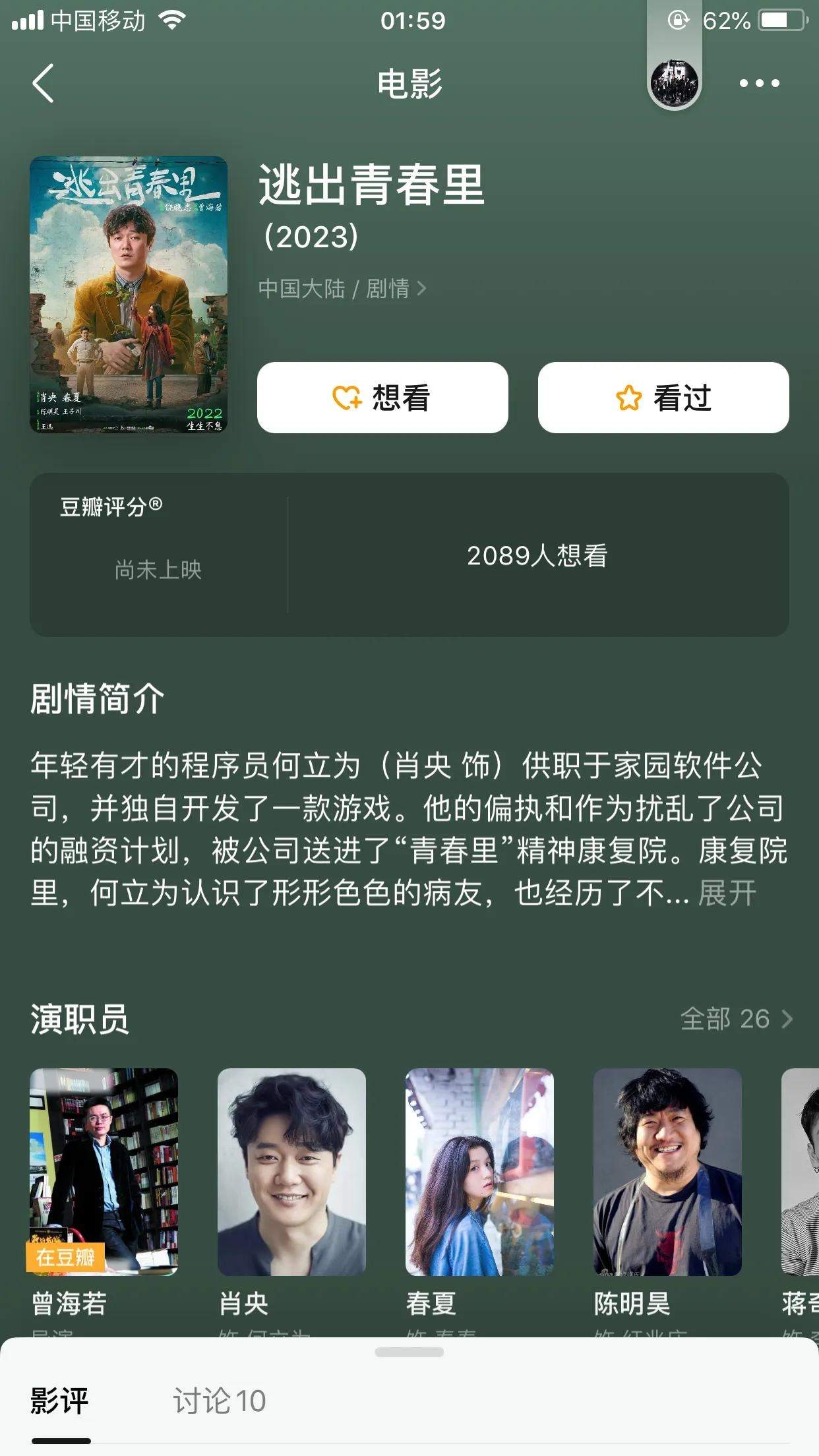819x1456 pixels.
Task: Mark movie as 想看
Action: (x=382, y=398)
